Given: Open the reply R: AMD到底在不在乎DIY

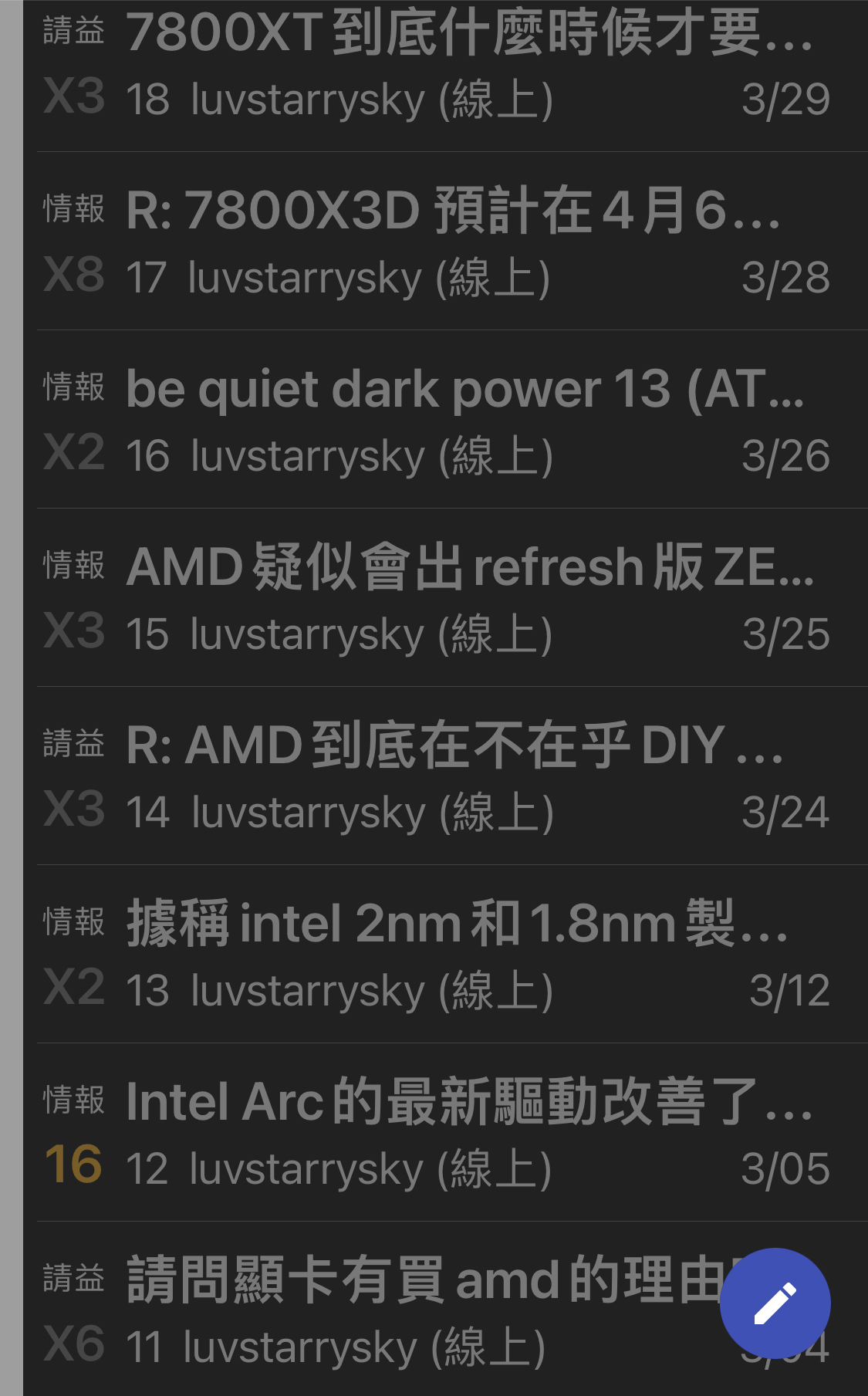Looking at the screenshot, I should (445, 776).
